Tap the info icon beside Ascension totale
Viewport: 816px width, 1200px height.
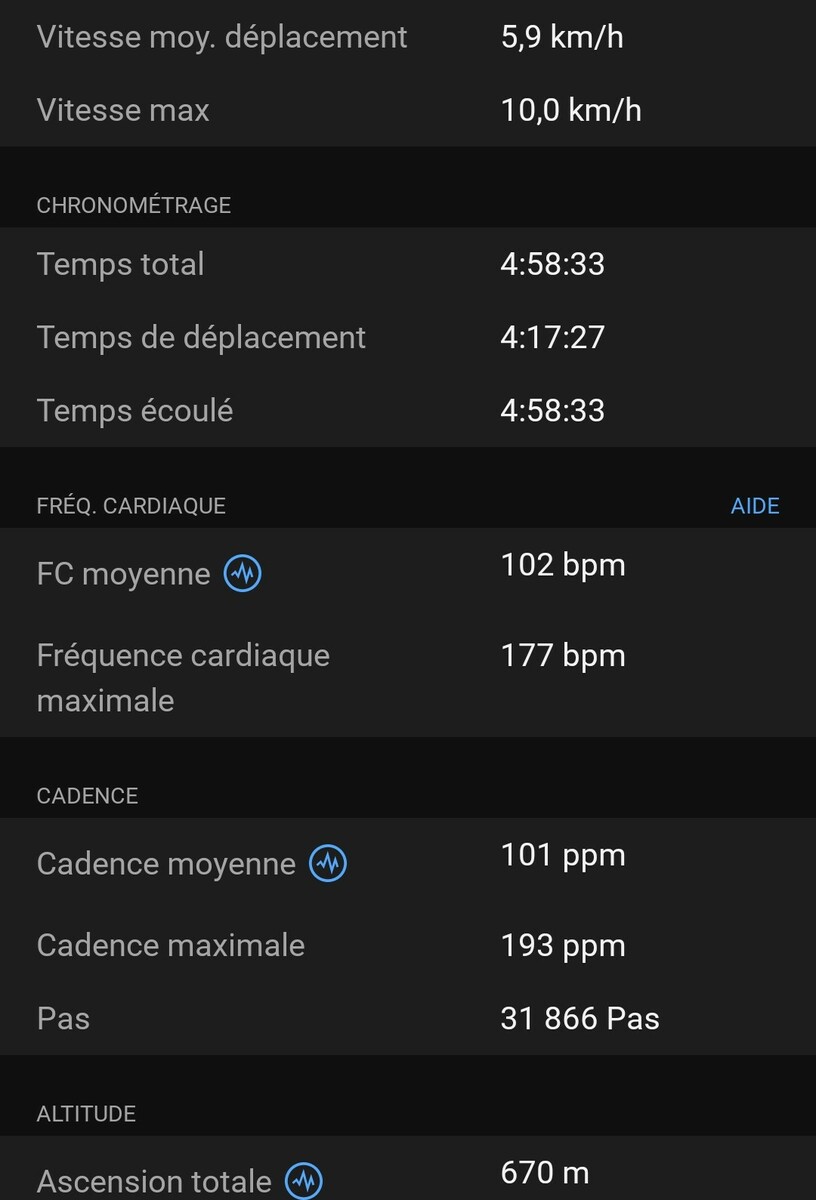(304, 1181)
